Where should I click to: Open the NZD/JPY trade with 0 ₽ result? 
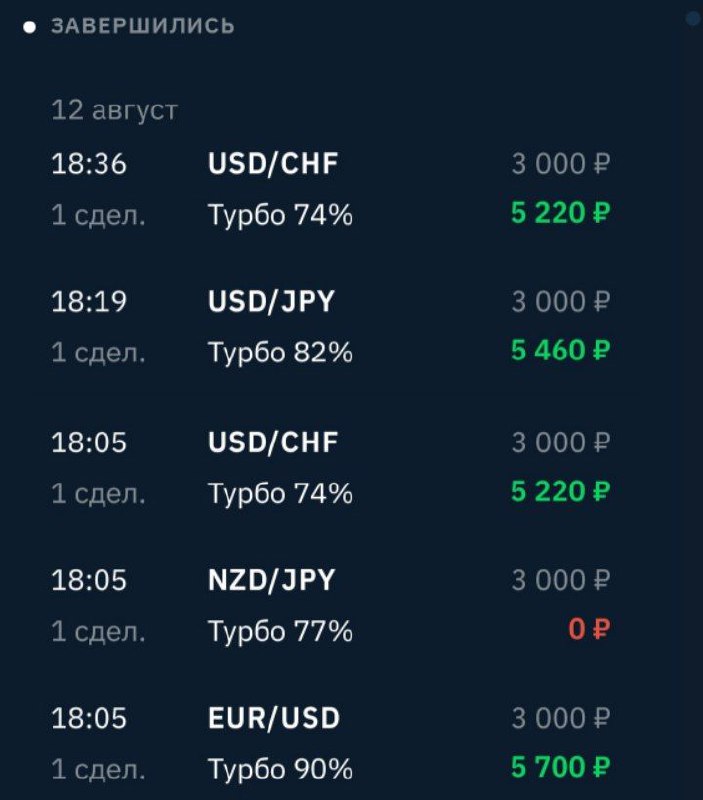(x=330, y=605)
